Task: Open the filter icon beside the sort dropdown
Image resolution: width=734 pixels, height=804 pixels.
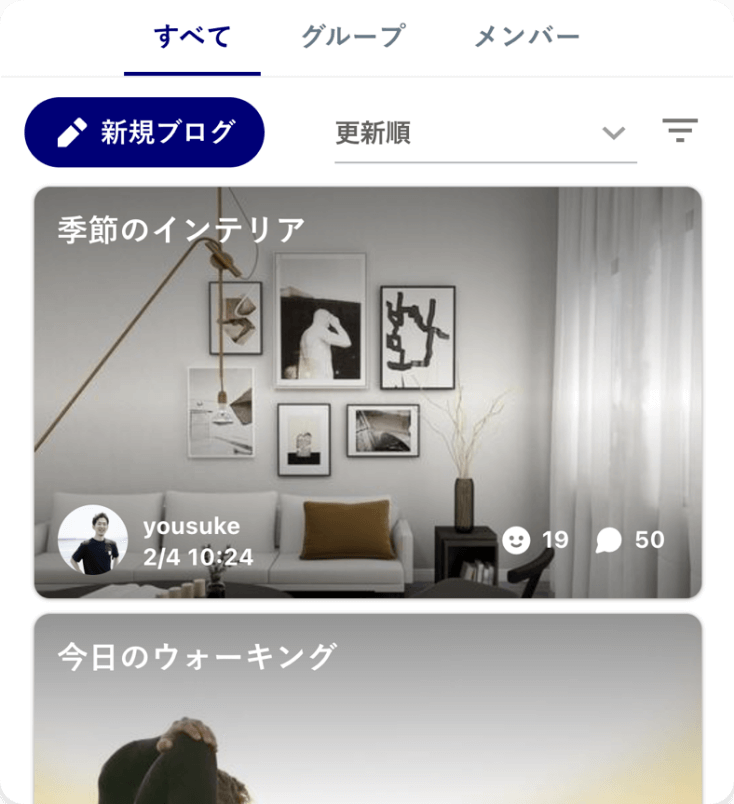Action: (x=681, y=131)
